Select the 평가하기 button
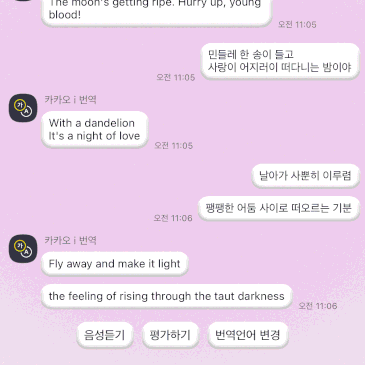Screen dimensions: 365x365 pyautogui.click(x=170, y=335)
